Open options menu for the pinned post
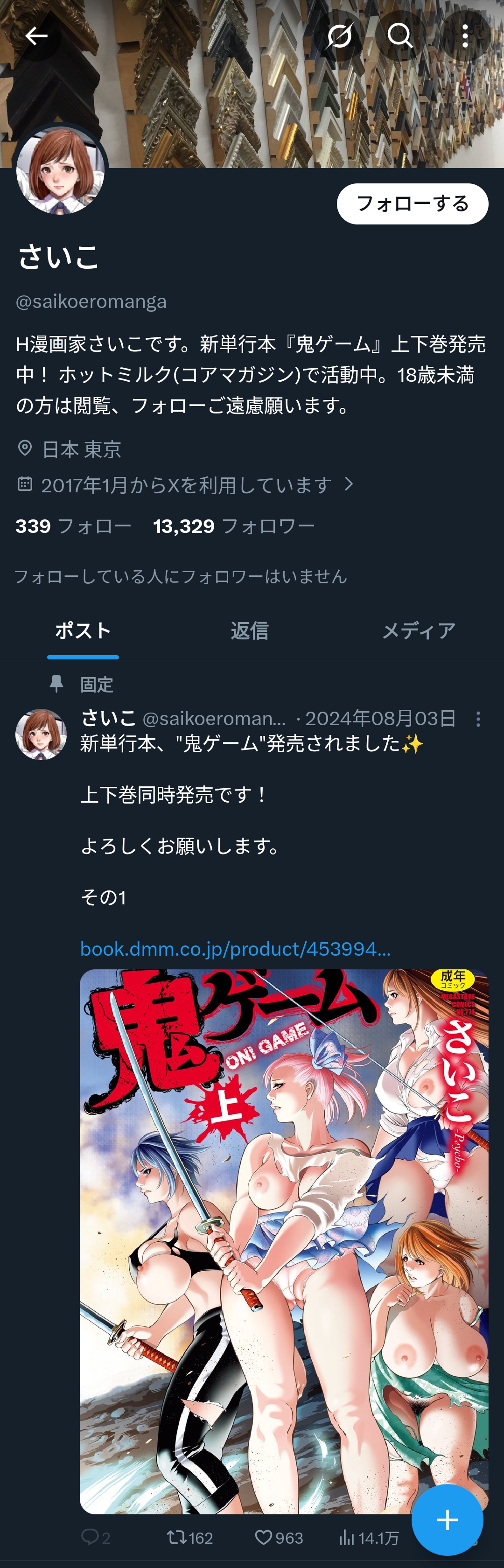This screenshot has height=1568, width=504. [x=478, y=720]
